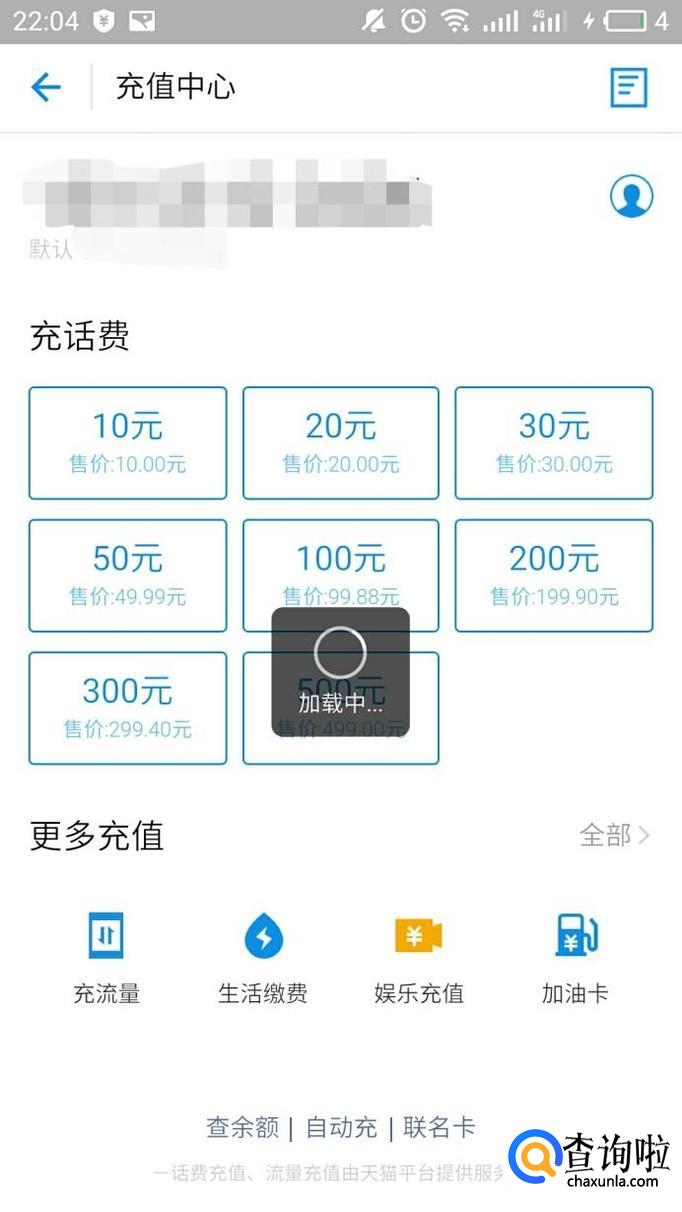Choose the 20元 recharge option

click(x=341, y=442)
